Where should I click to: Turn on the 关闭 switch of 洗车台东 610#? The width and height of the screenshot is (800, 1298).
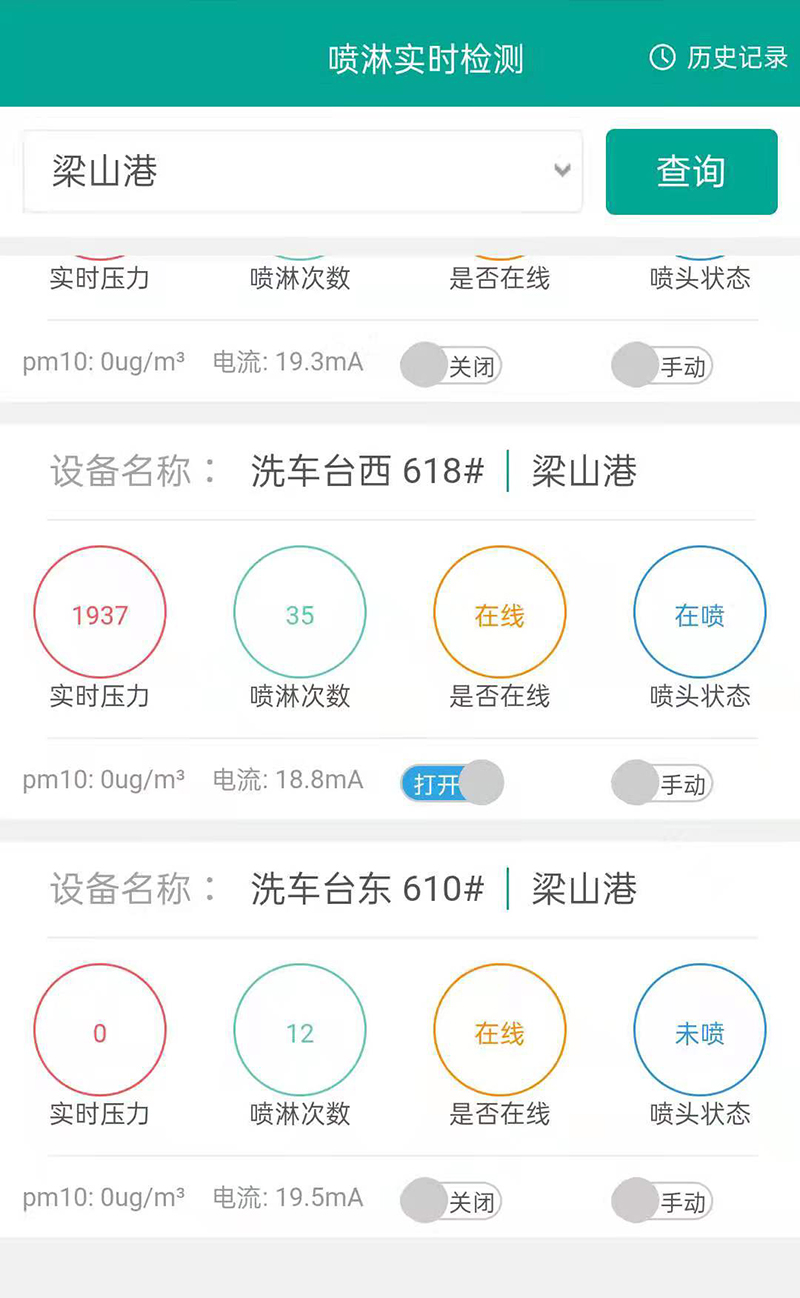click(x=451, y=1201)
